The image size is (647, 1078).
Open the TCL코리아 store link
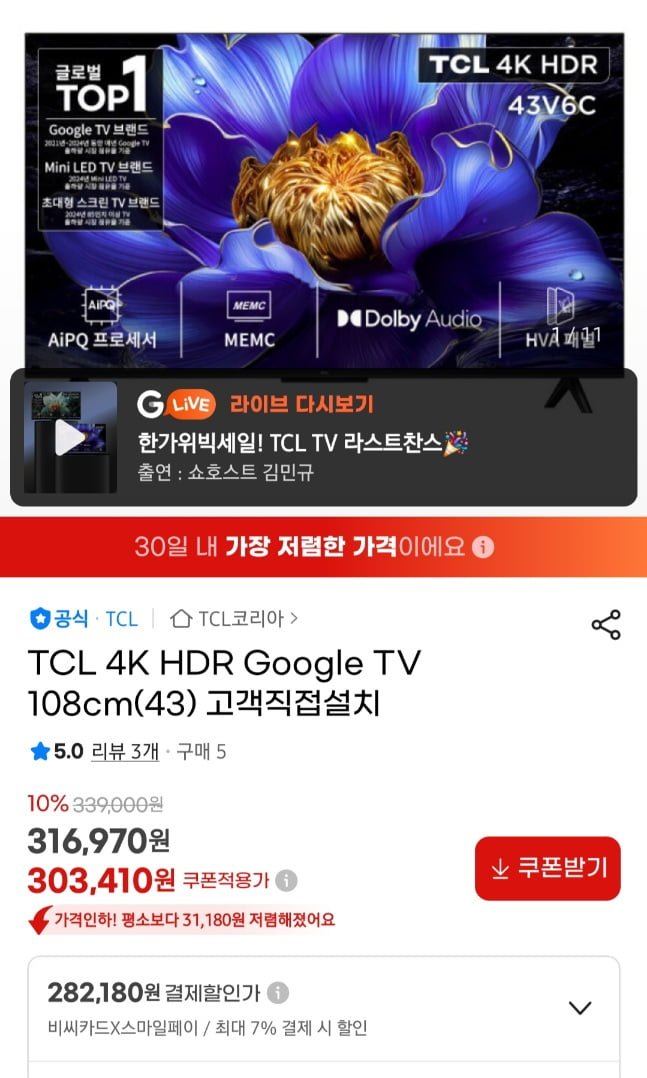[x=235, y=619]
